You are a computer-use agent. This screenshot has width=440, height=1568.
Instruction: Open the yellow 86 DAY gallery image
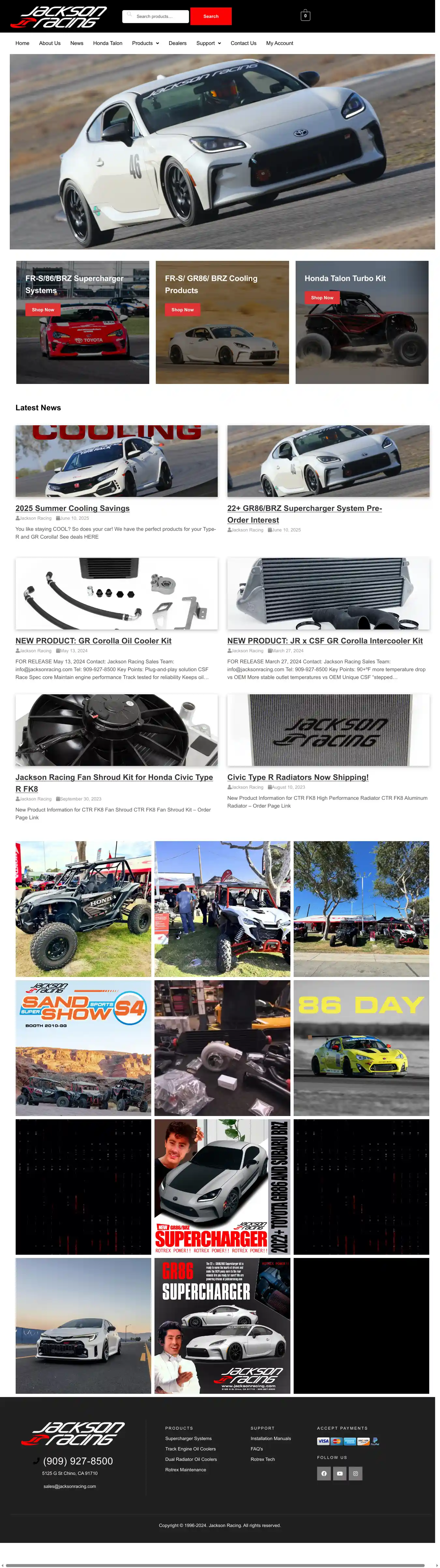(361, 1048)
